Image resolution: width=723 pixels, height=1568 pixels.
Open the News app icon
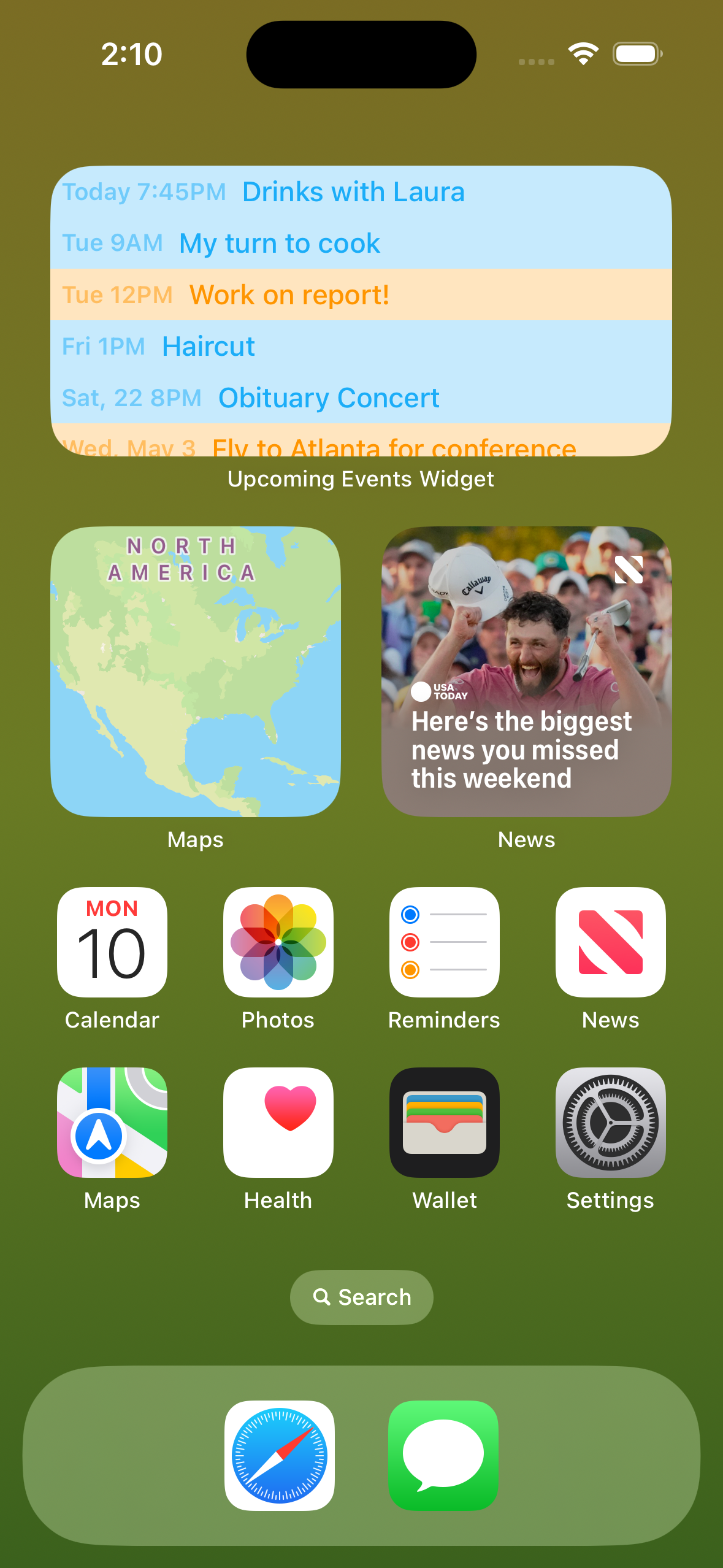[x=611, y=942]
